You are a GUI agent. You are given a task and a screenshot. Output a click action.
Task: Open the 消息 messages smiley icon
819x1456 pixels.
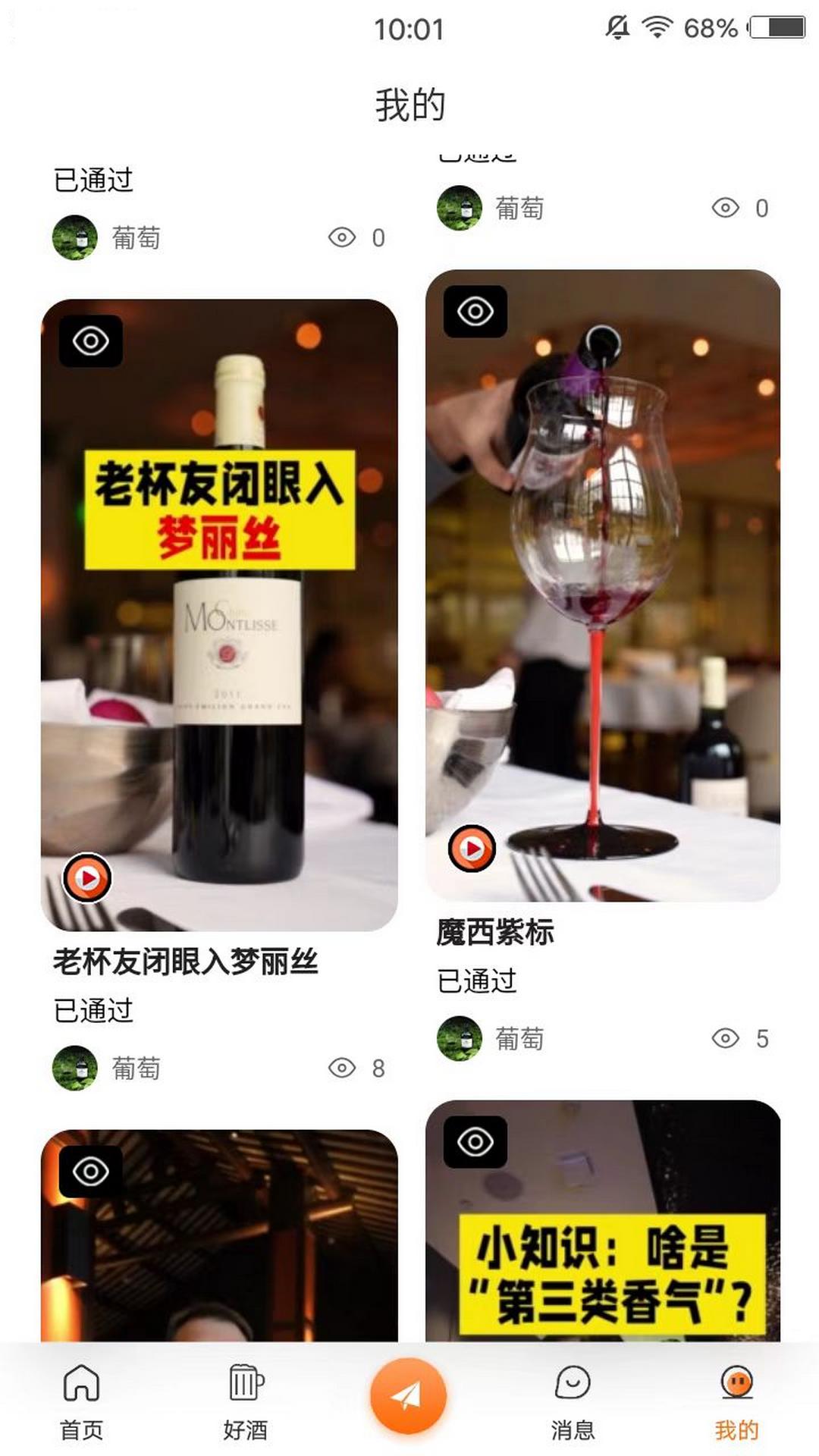point(573,1382)
